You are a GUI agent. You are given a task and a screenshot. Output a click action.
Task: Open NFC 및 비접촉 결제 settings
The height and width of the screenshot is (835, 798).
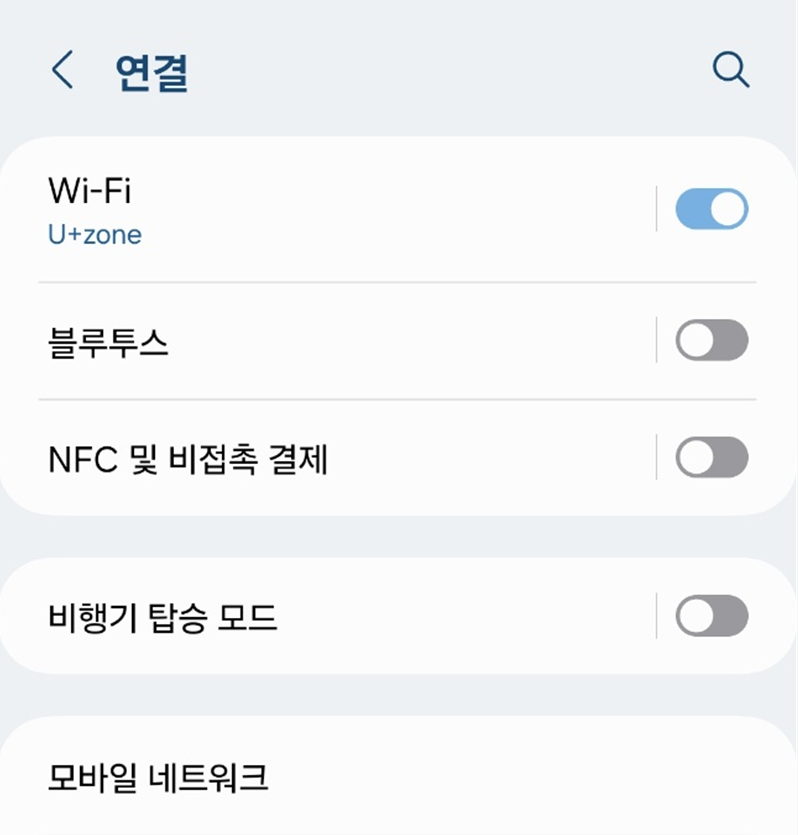click(x=300, y=459)
